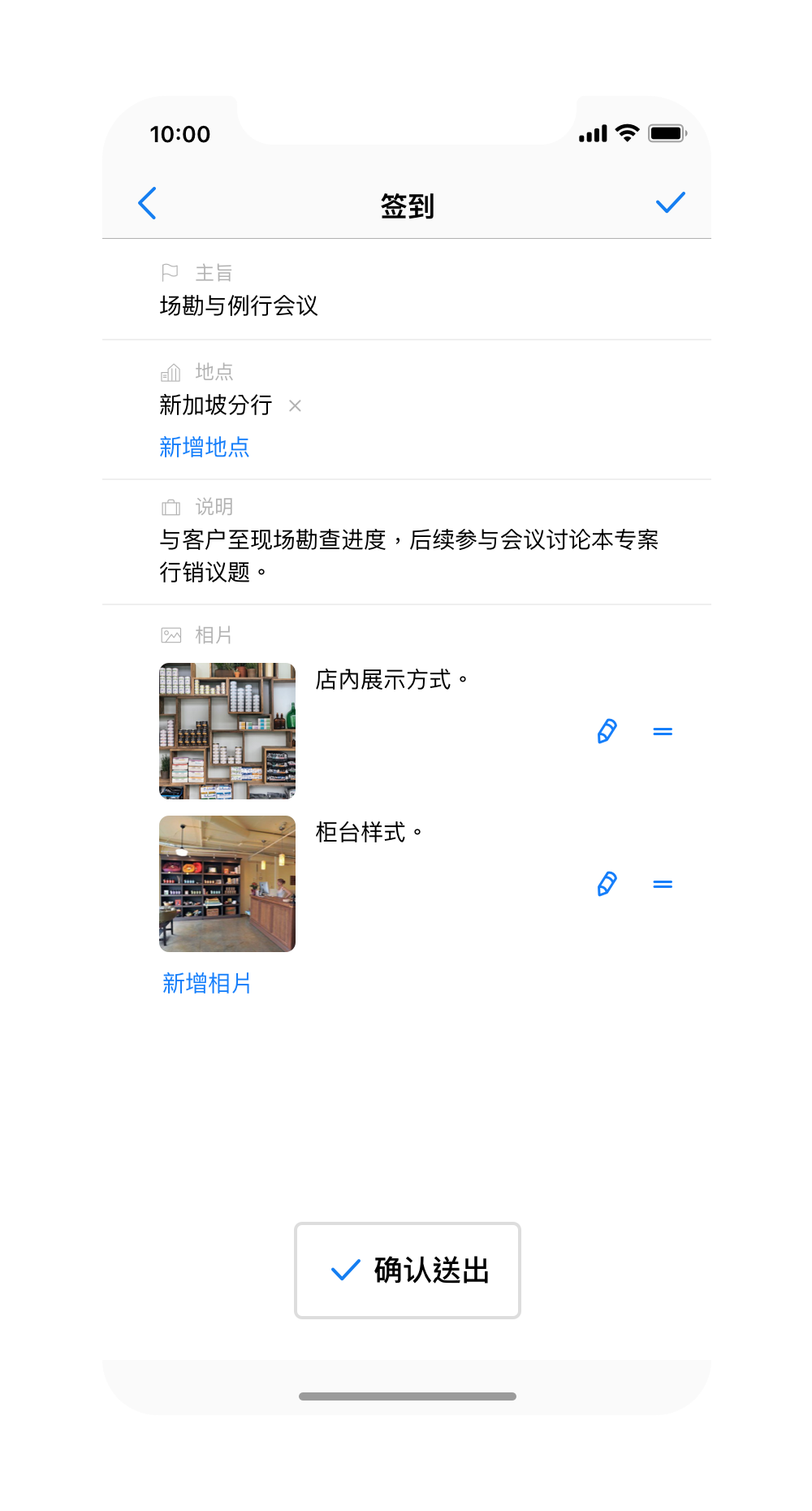This screenshot has height=1511, width=812.
Task: Remove the location 新加坡分行
Action: 296,405
